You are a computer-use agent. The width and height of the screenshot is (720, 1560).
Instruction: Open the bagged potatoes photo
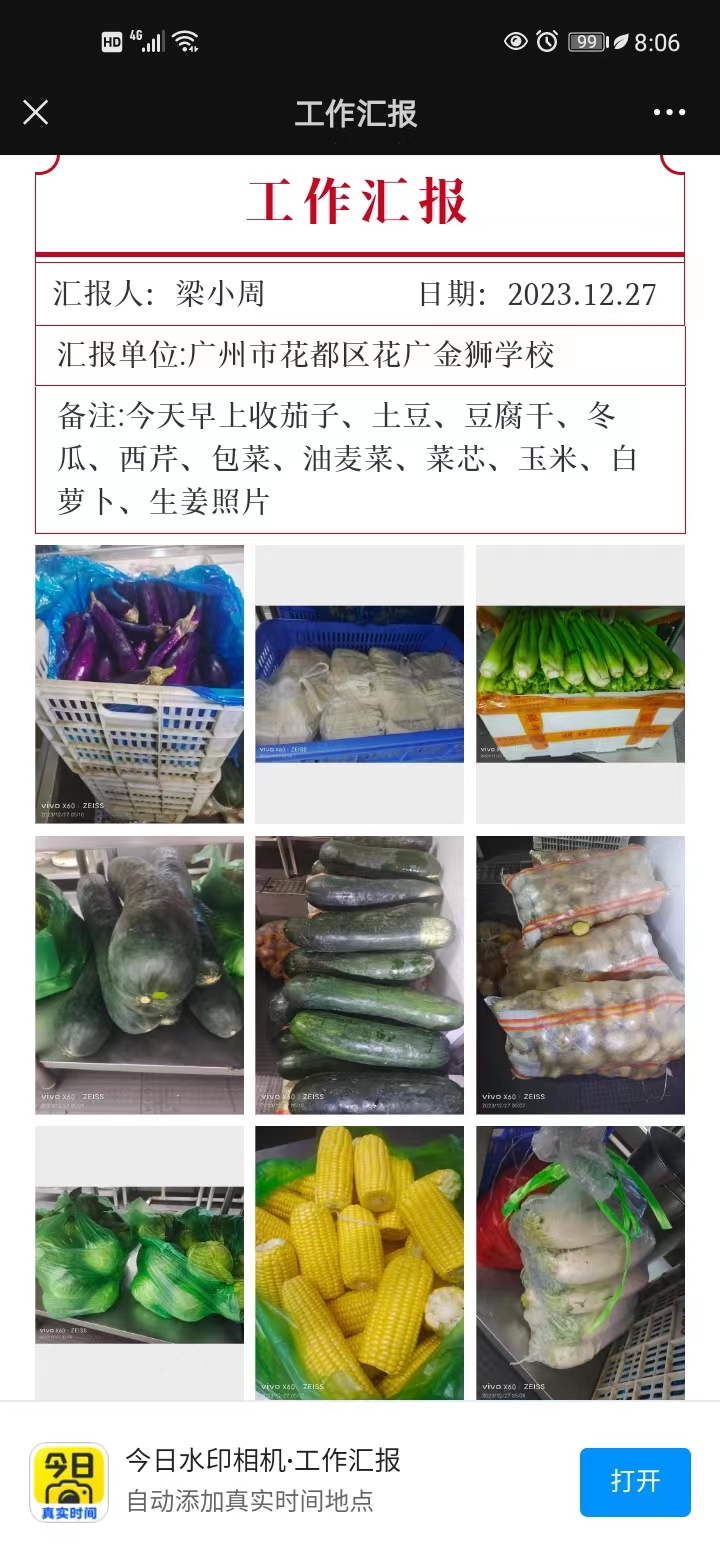pyautogui.click(x=580, y=975)
